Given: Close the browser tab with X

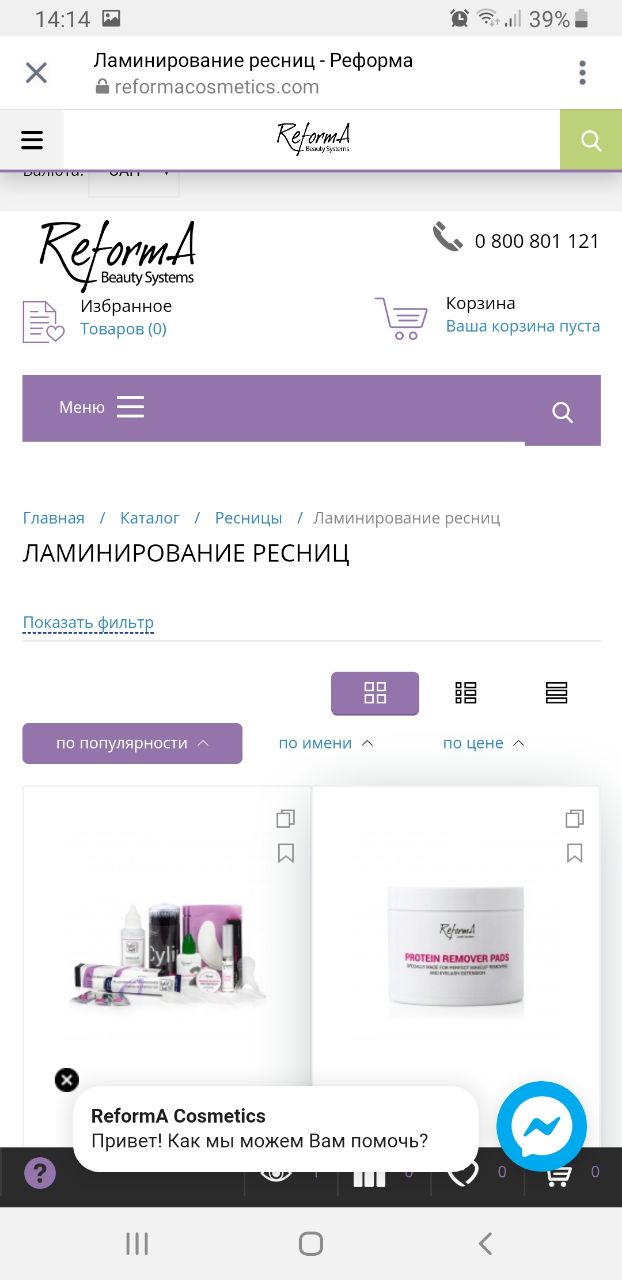Looking at the screenshot, I should coord(36,72).
